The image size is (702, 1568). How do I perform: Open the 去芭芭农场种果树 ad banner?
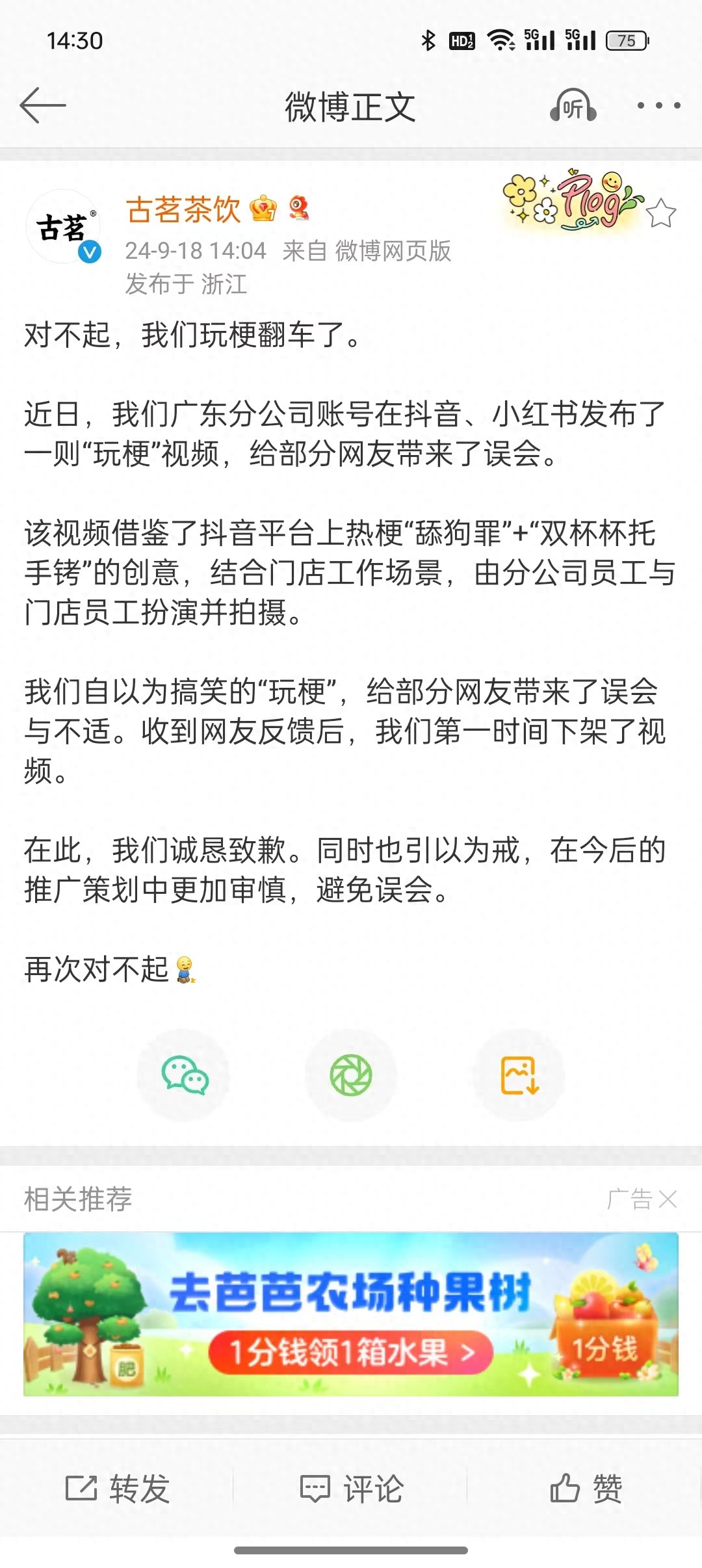pyautogui.click(x=351, y=1314)
